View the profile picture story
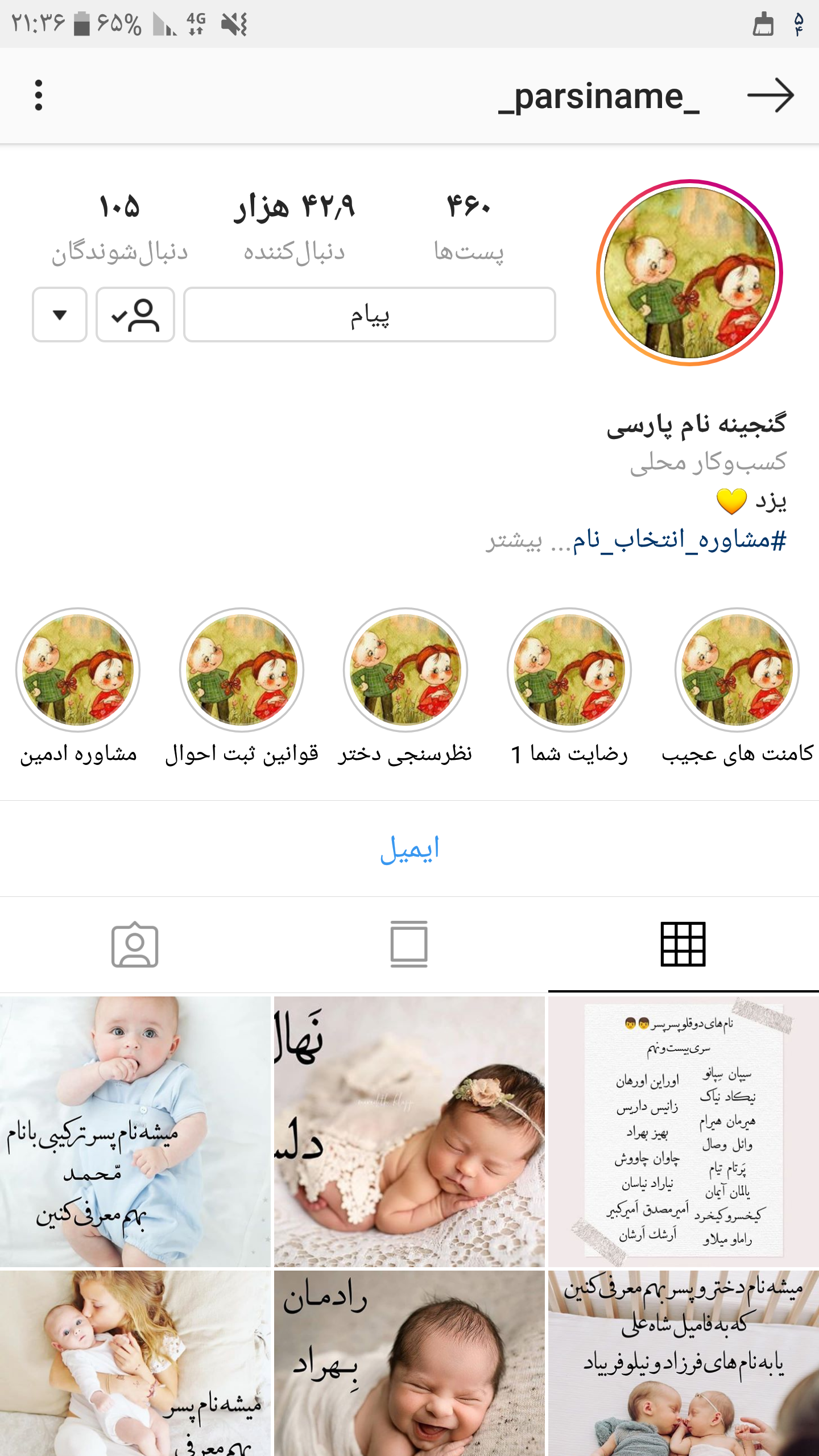 click(x=689, y=273)
